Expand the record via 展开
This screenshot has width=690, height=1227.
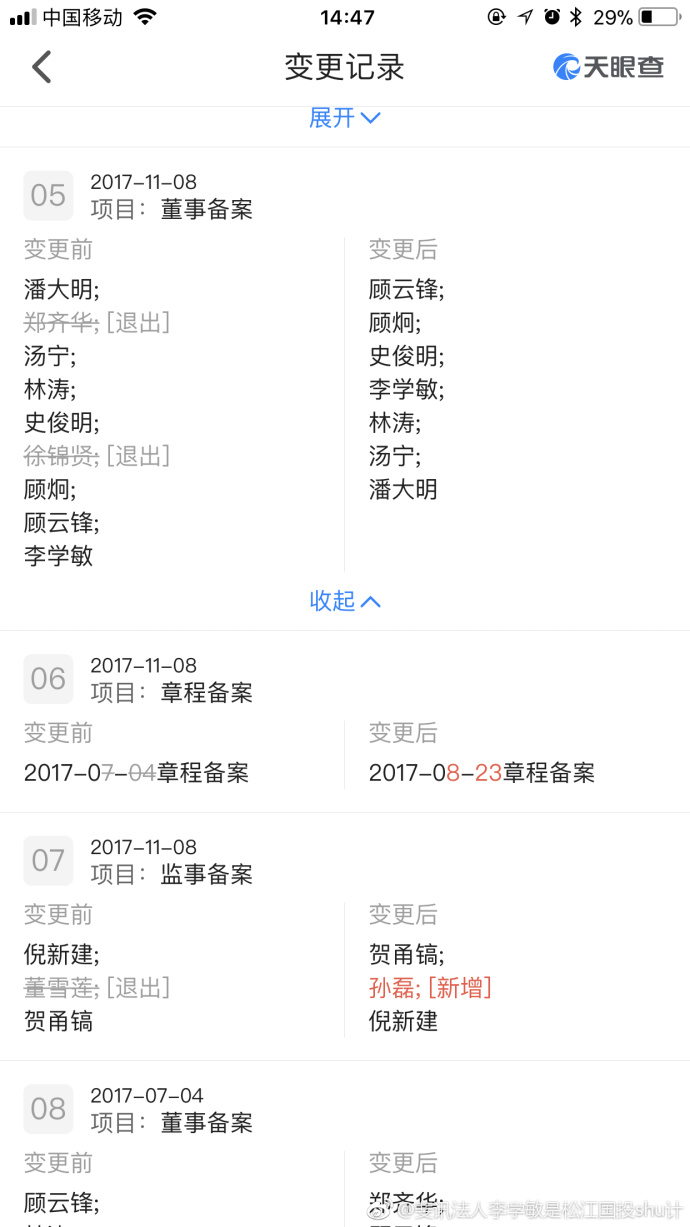coord(344,118)
